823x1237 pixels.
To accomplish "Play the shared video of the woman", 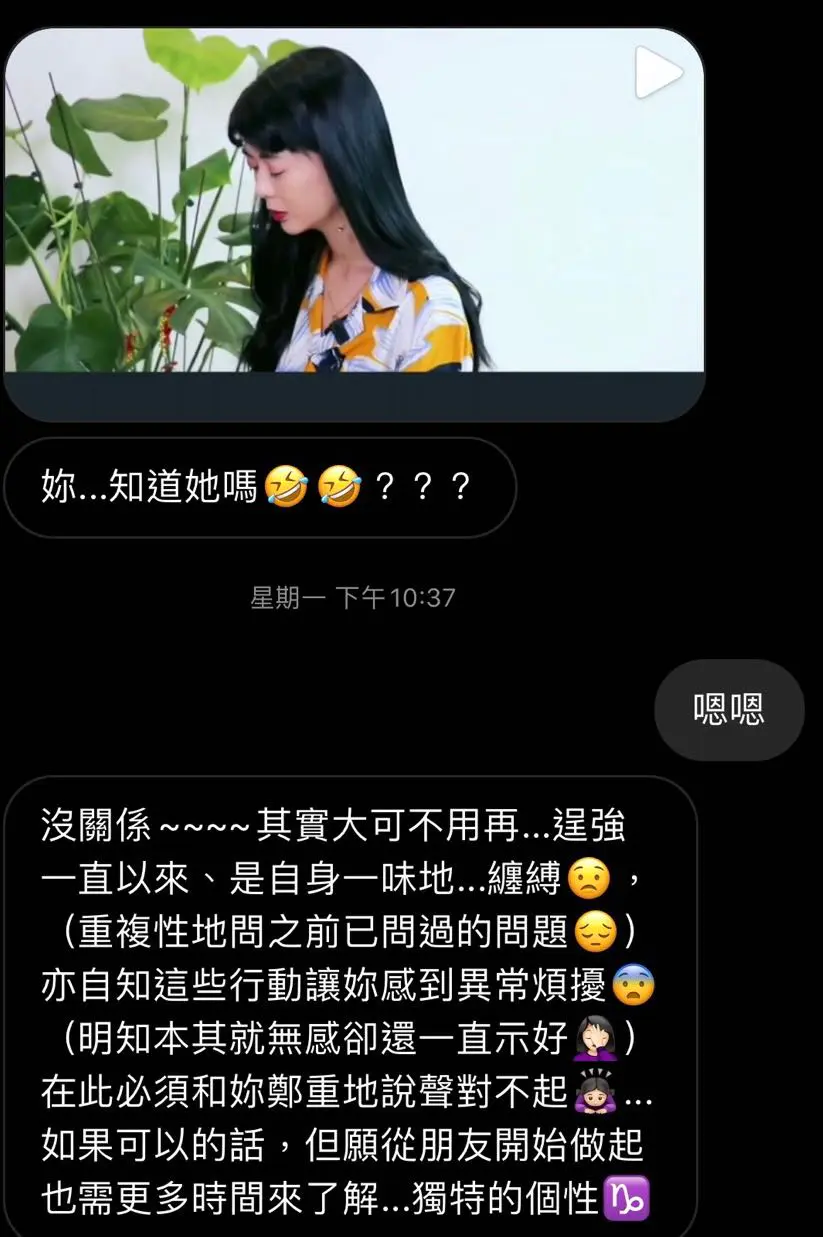I will coord(657,72).
